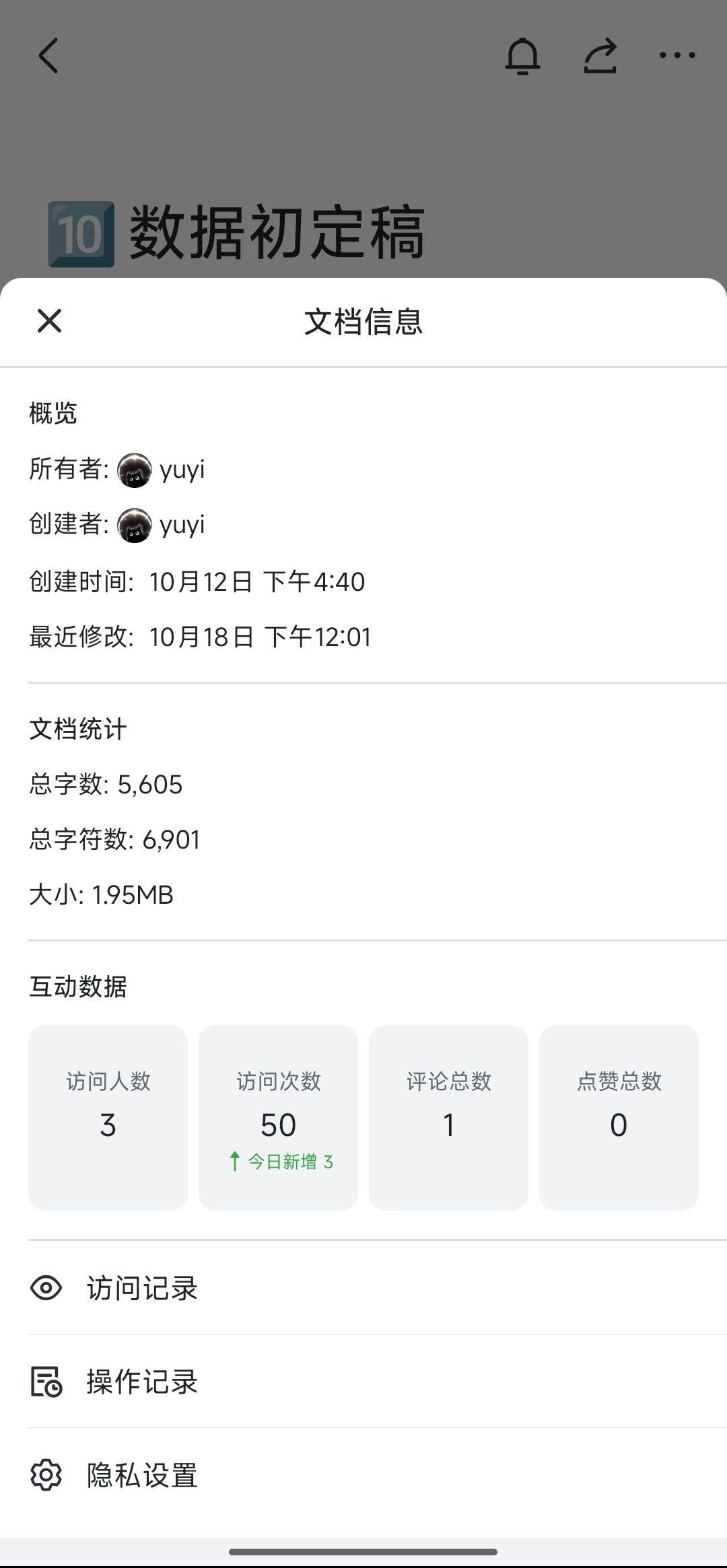Viewport: 727px width, 1568px height.
Task: Tap the owner yuyi's avatar
Action: pyautogui.click(x=137, y=471)
